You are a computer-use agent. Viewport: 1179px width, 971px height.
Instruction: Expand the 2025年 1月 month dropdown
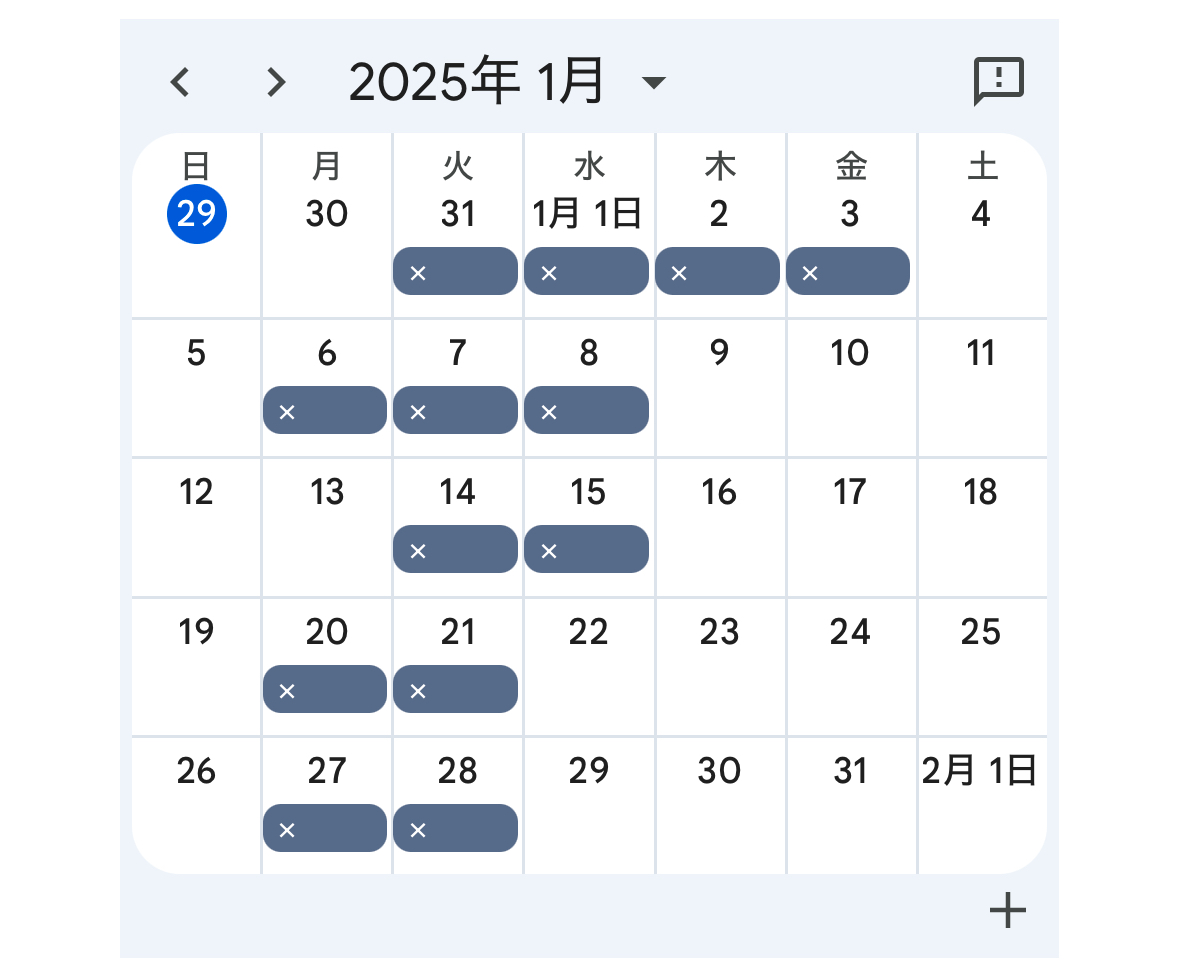click(653, 82)
